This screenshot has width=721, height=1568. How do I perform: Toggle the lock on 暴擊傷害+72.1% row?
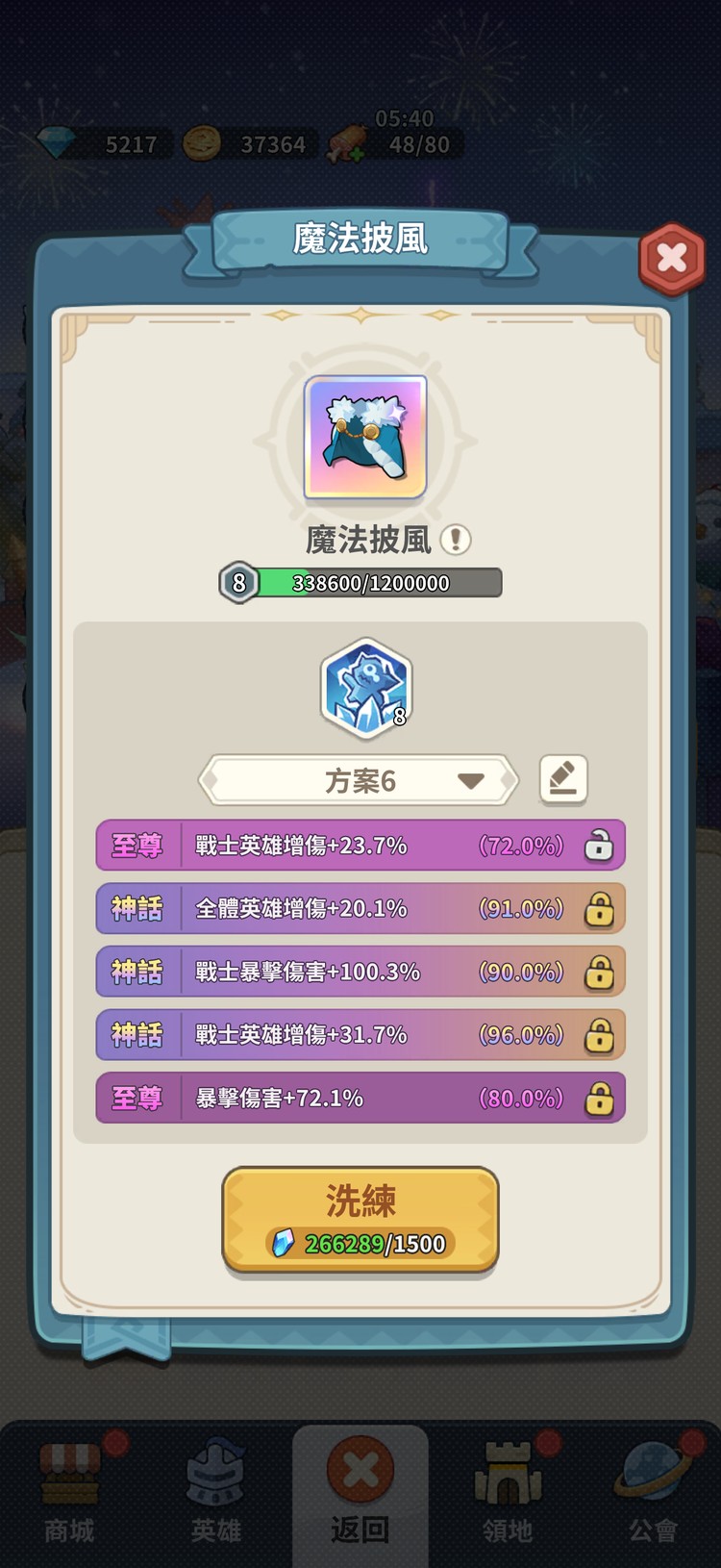coord(601,1097)
